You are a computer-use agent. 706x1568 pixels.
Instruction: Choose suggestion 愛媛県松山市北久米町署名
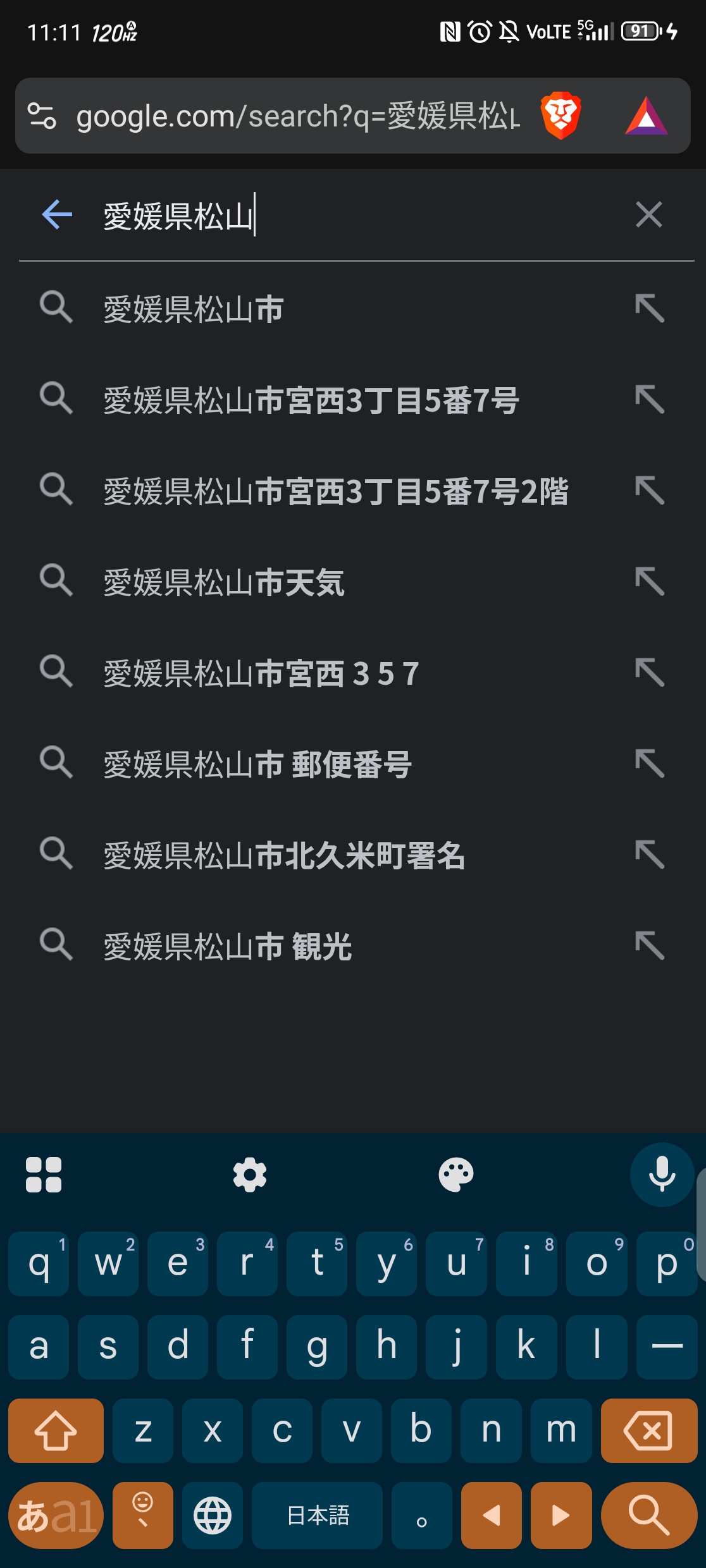click(284, 855)
